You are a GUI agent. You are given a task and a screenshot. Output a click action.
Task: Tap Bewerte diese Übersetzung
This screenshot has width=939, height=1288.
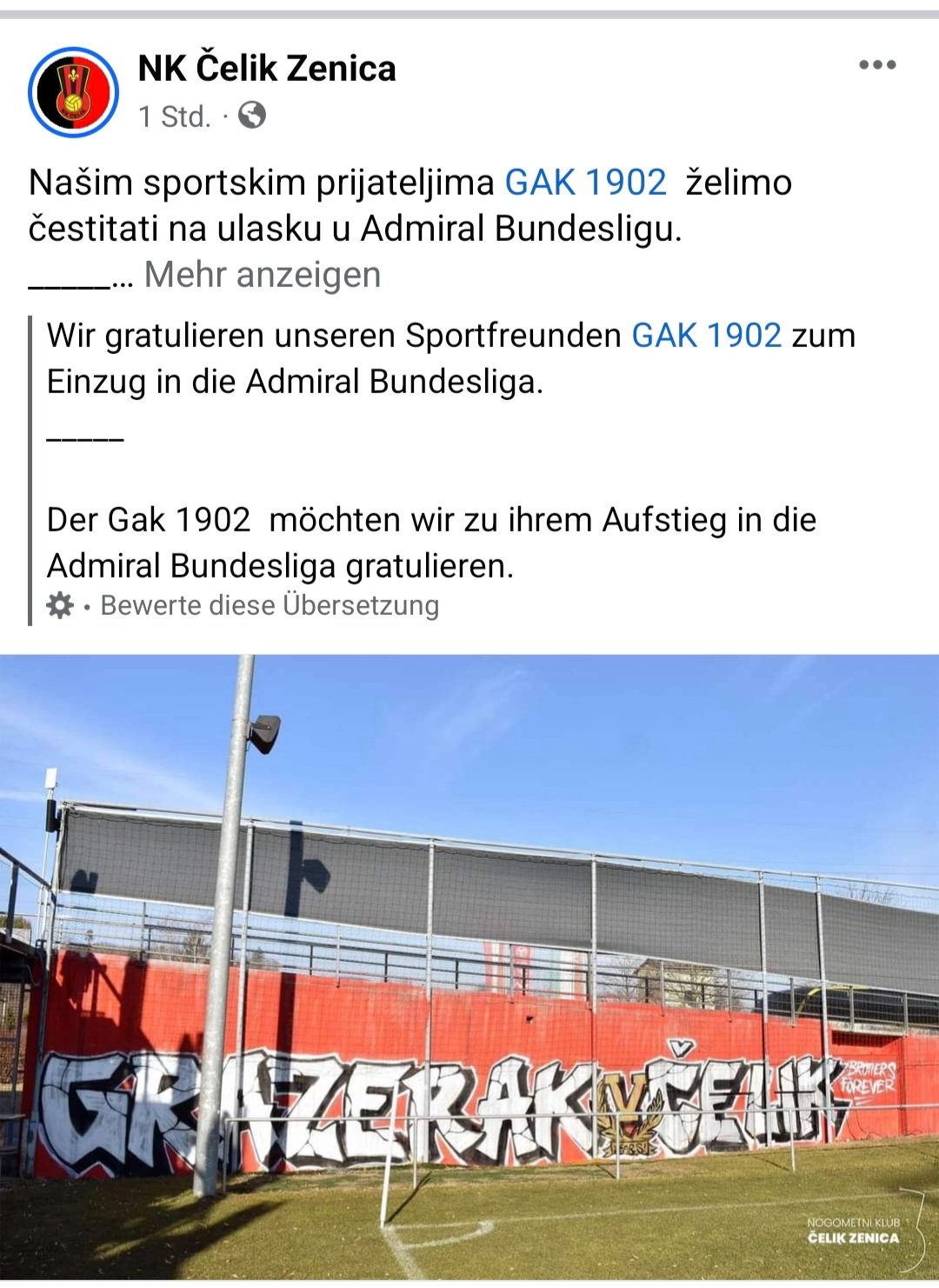pos(270,605)
